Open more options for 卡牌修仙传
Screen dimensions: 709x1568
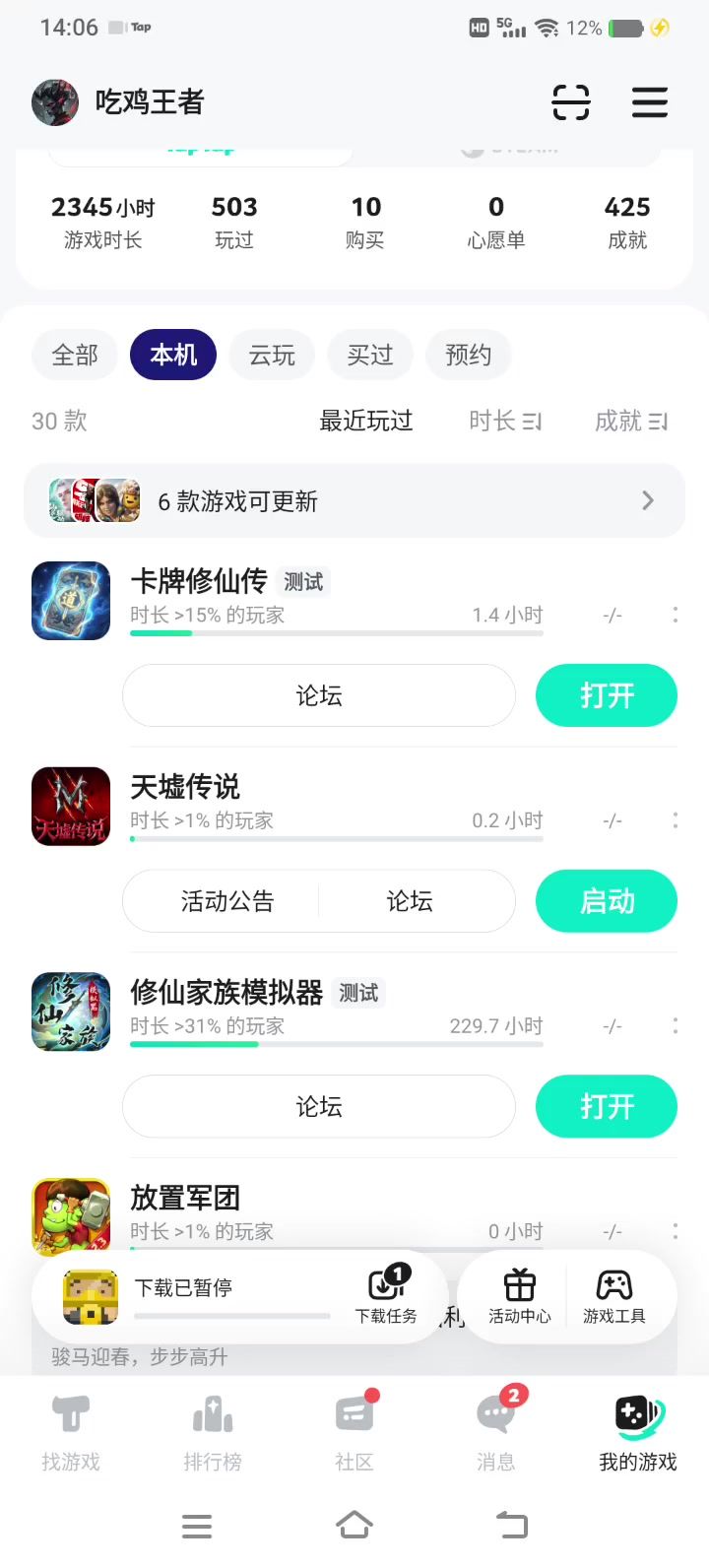click(x=676, y=616)
